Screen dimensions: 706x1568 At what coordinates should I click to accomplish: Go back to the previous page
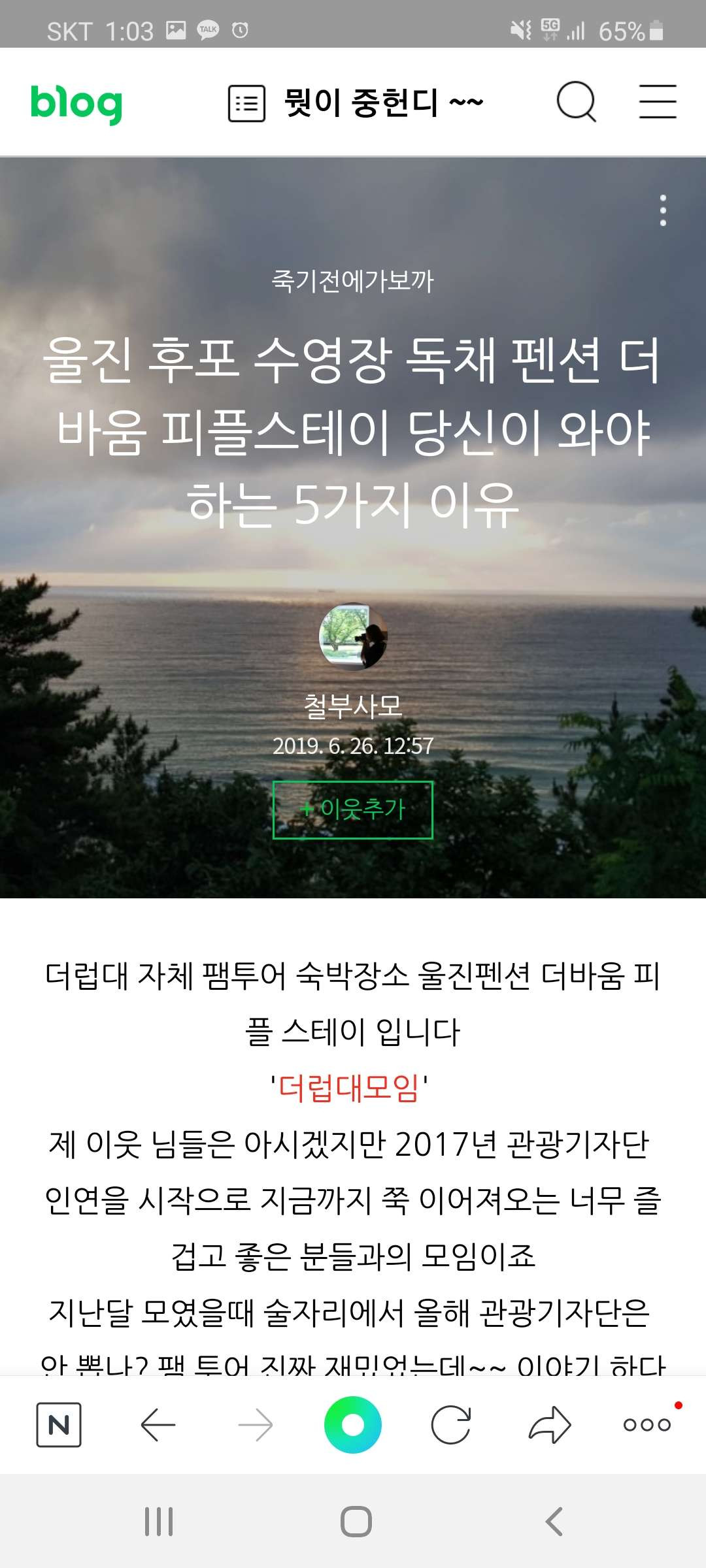pos(158,1424)
